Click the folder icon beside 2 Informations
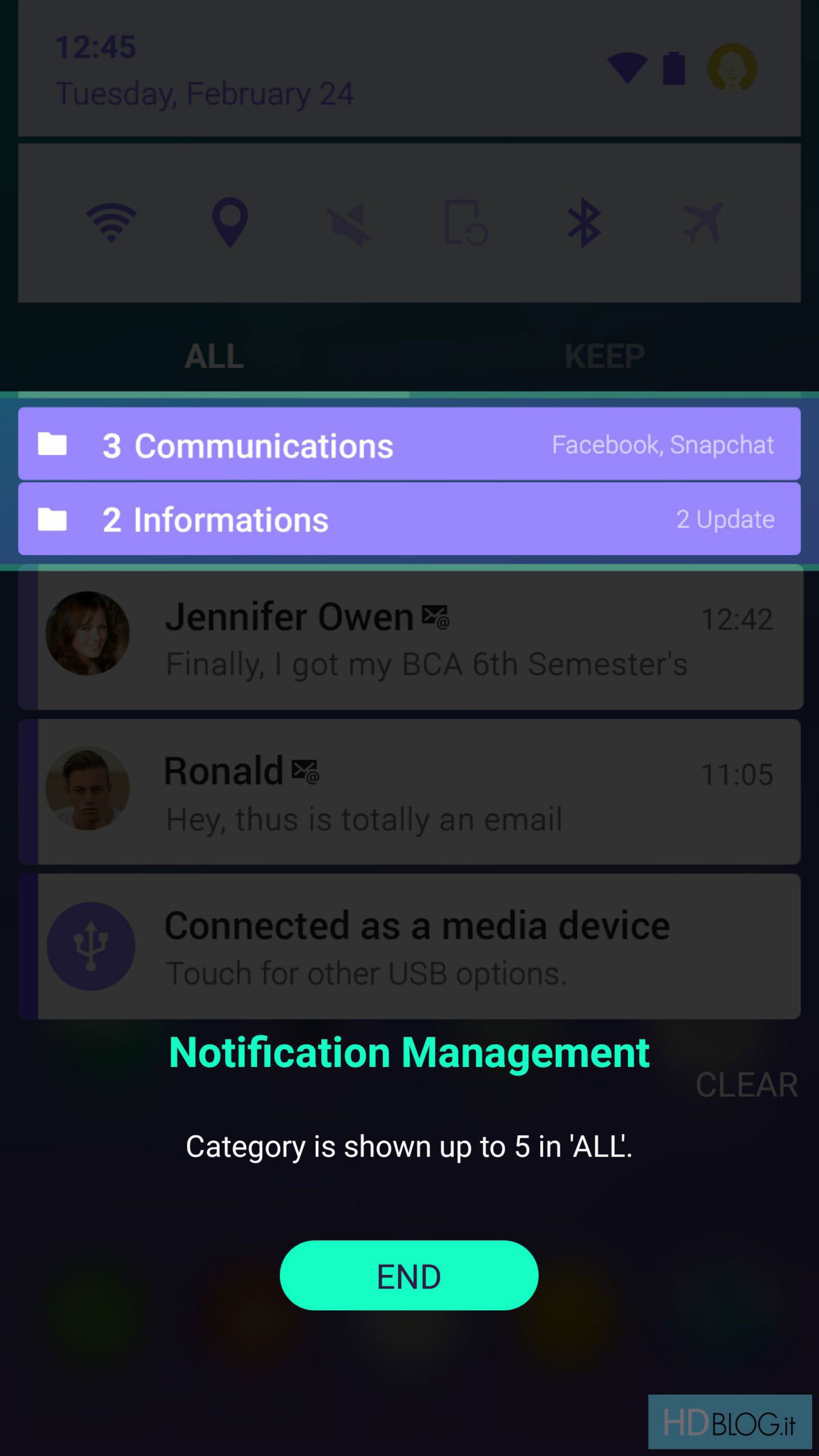The image size is (819, 1456). coord(52,520)
